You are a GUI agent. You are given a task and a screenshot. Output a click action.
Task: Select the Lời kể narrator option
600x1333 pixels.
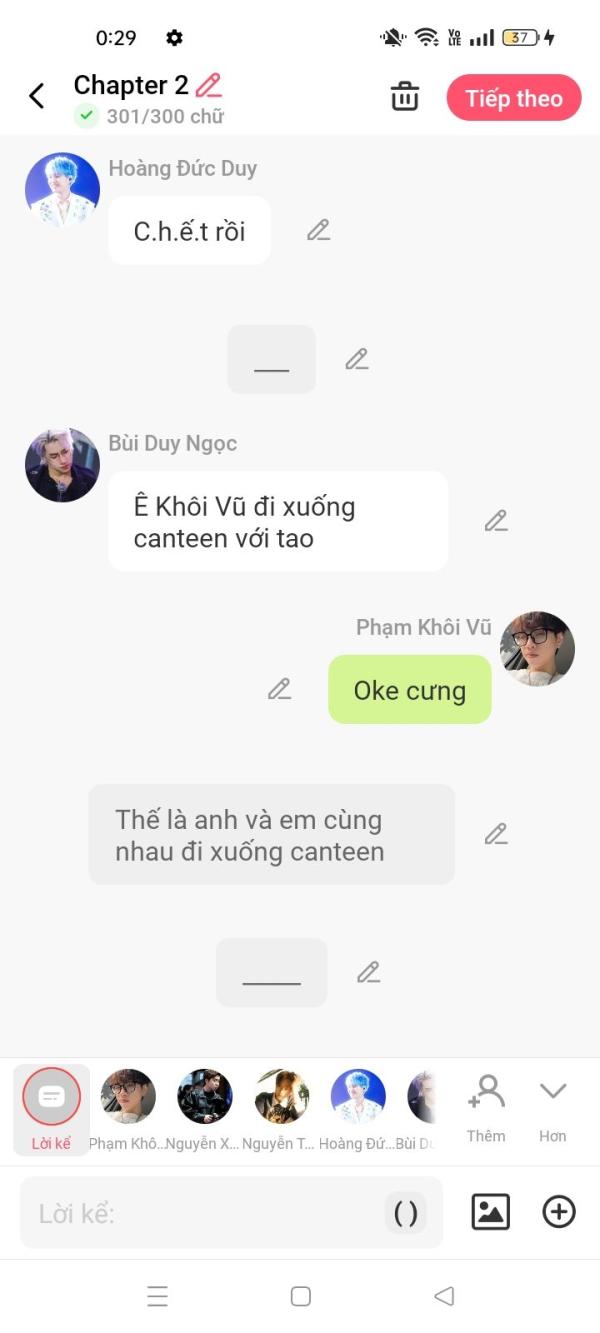coord(51,1109)
